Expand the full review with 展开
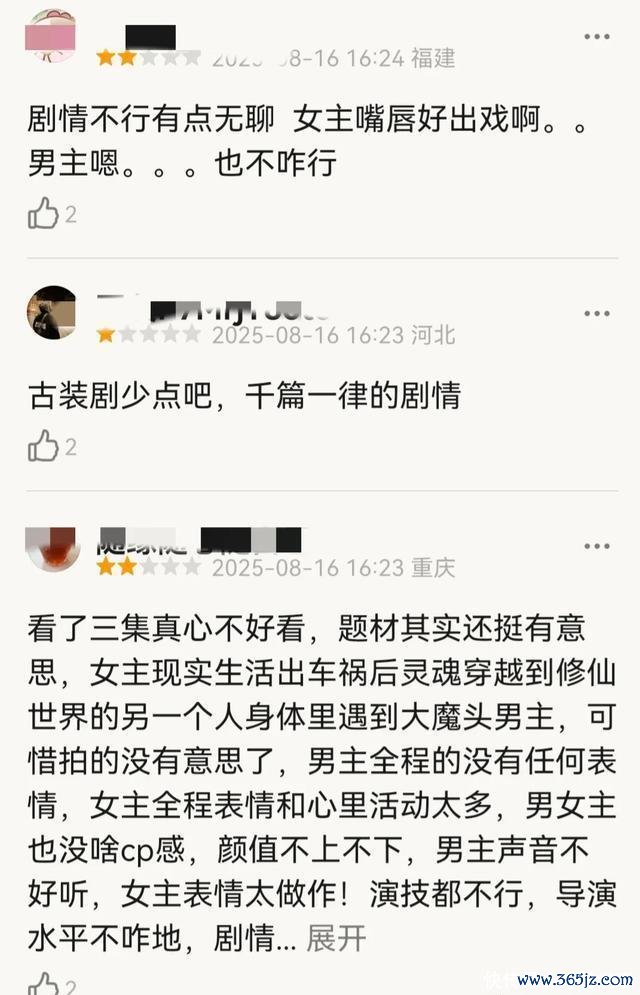The width and height of the screenshot is (640, 995). (336, 938)
